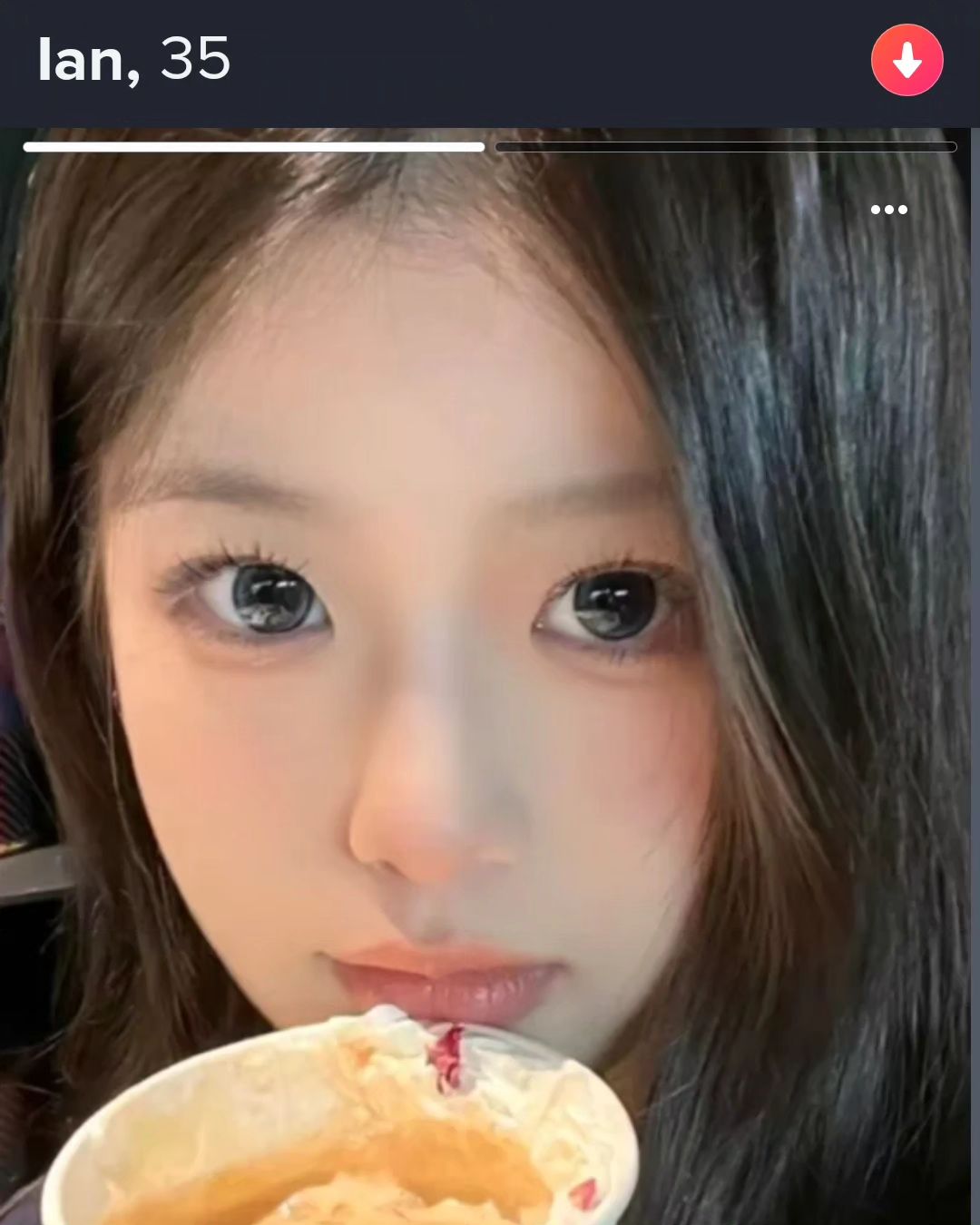The width and height of the screenshot is (980, 1225).
Task: Collapse Ian's profile with the down arrow
Action: [x=906, y=60]
